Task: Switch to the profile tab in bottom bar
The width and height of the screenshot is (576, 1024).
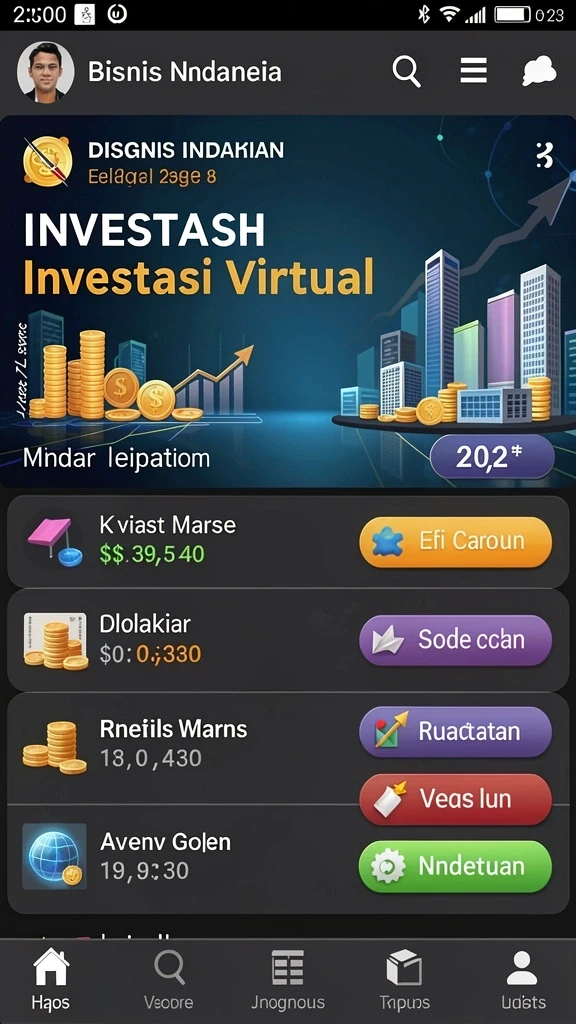Action: coord(522,980)
